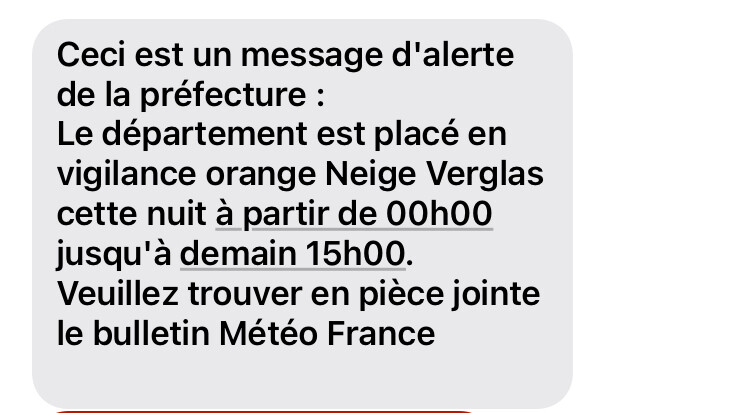Open the "demain 15h00" date link

click(293, 254)
